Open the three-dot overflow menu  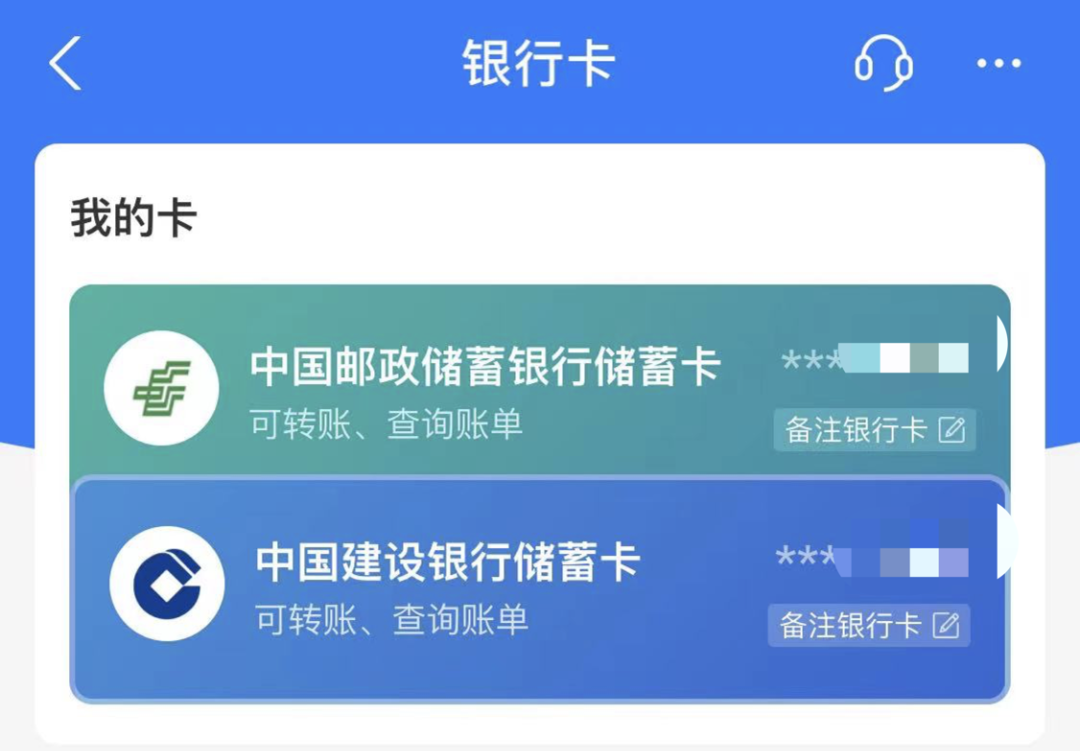pyautogui.click(x=998, y=65)
